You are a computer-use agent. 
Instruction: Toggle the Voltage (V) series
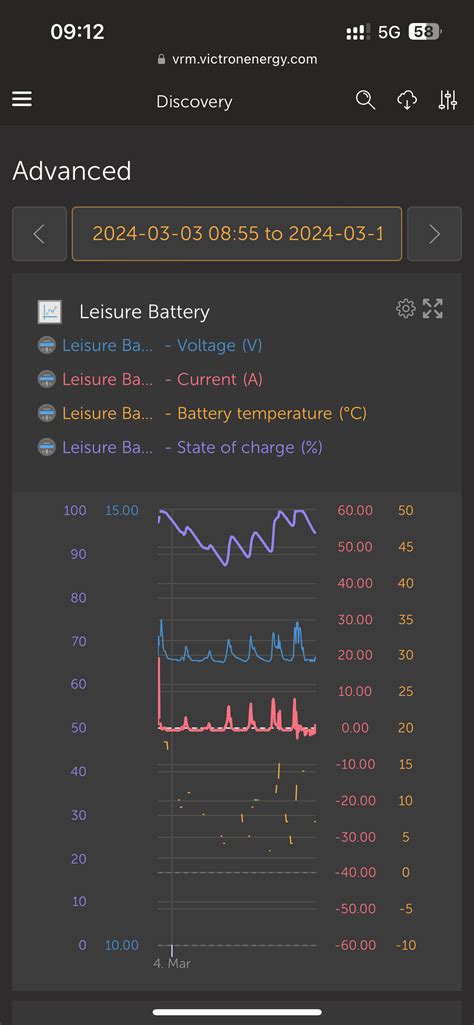click(150, 345)
